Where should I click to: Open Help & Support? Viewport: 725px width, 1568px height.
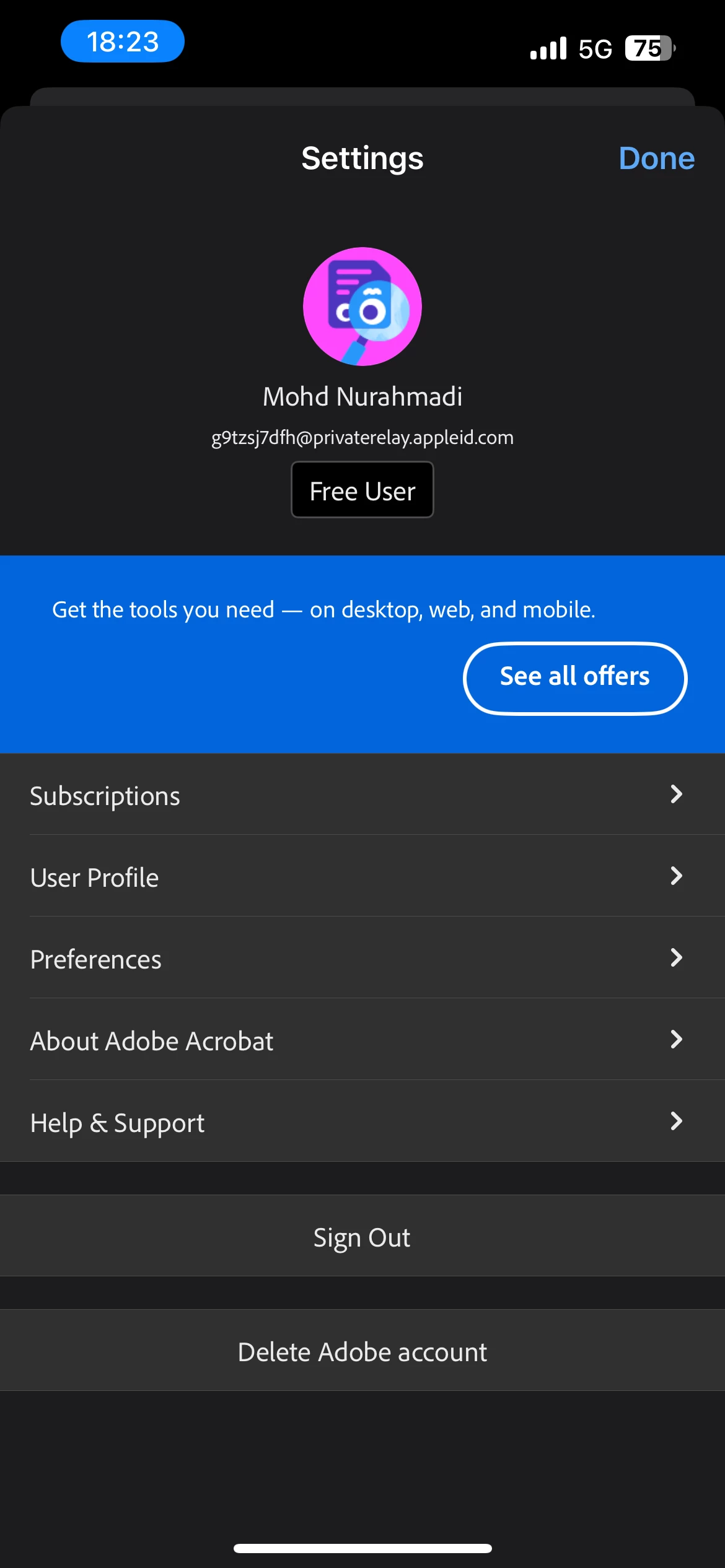[362, 1122]
